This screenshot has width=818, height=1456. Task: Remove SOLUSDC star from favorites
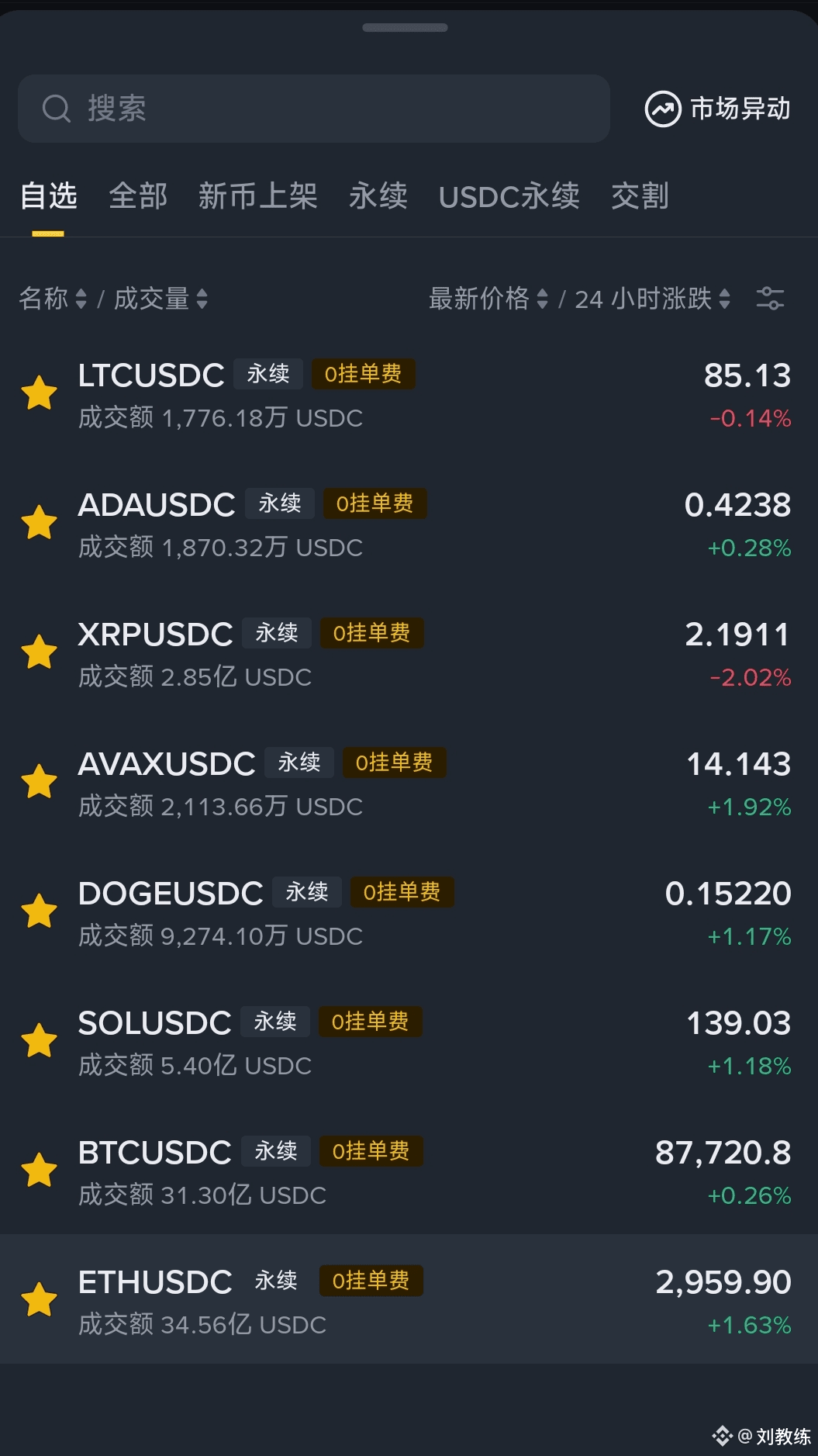[39, 1041]
